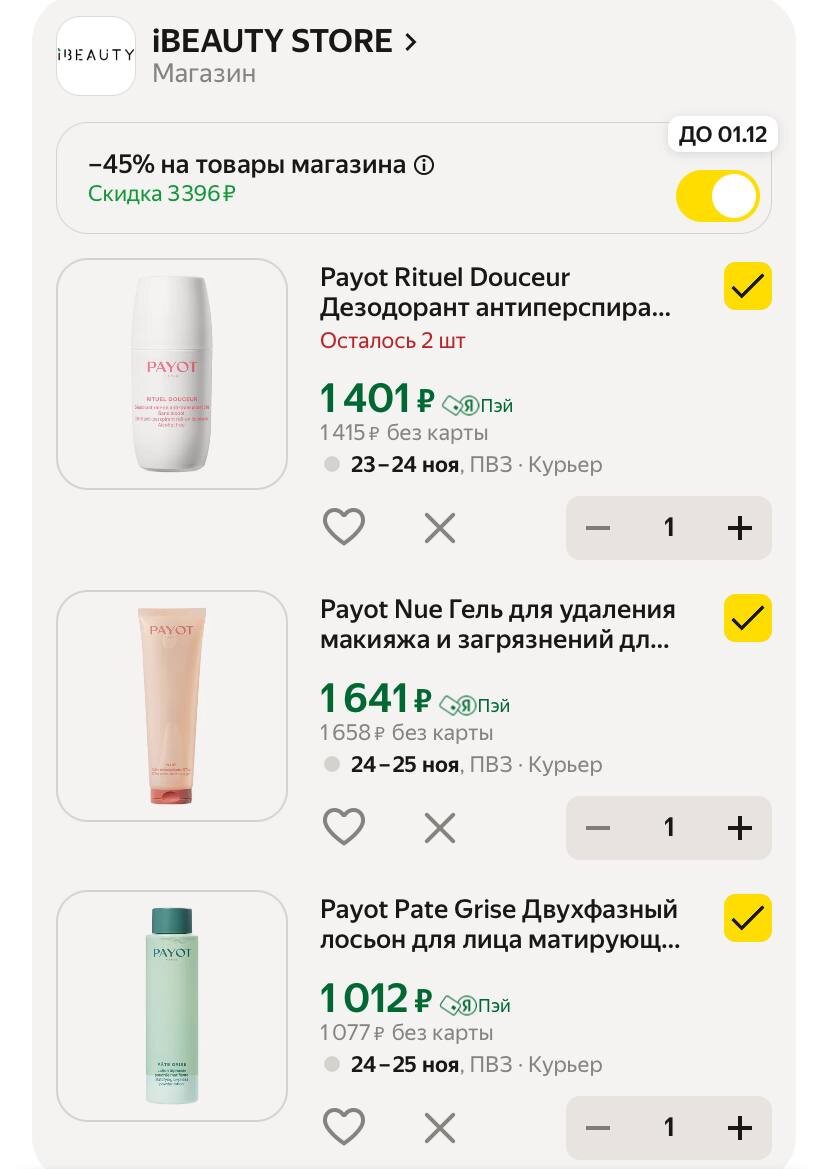The height and width of the screenshot is (1169, 828).
Task: Add Payot Pate Grise lotion to favorites
Action: tap(344, 1127)
